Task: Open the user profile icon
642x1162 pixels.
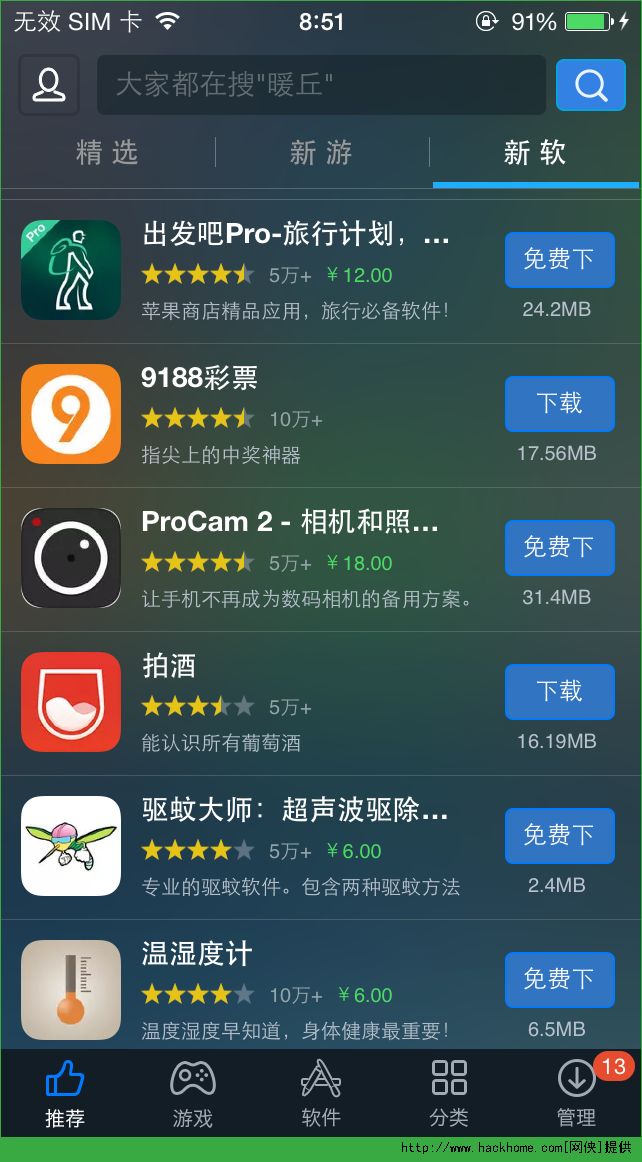Action: point(48,85)
